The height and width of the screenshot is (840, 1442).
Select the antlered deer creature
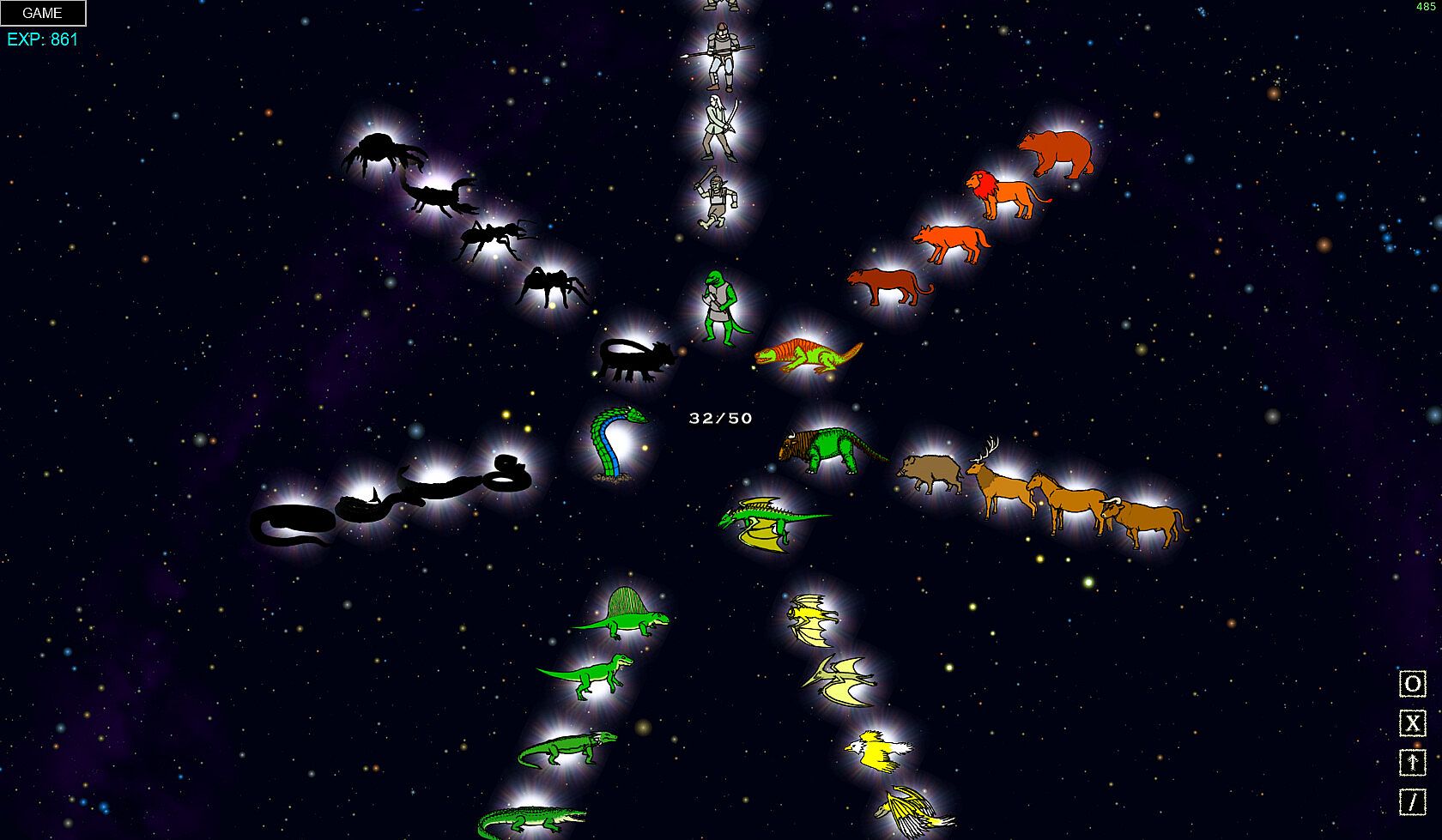[x=997, y=480]
